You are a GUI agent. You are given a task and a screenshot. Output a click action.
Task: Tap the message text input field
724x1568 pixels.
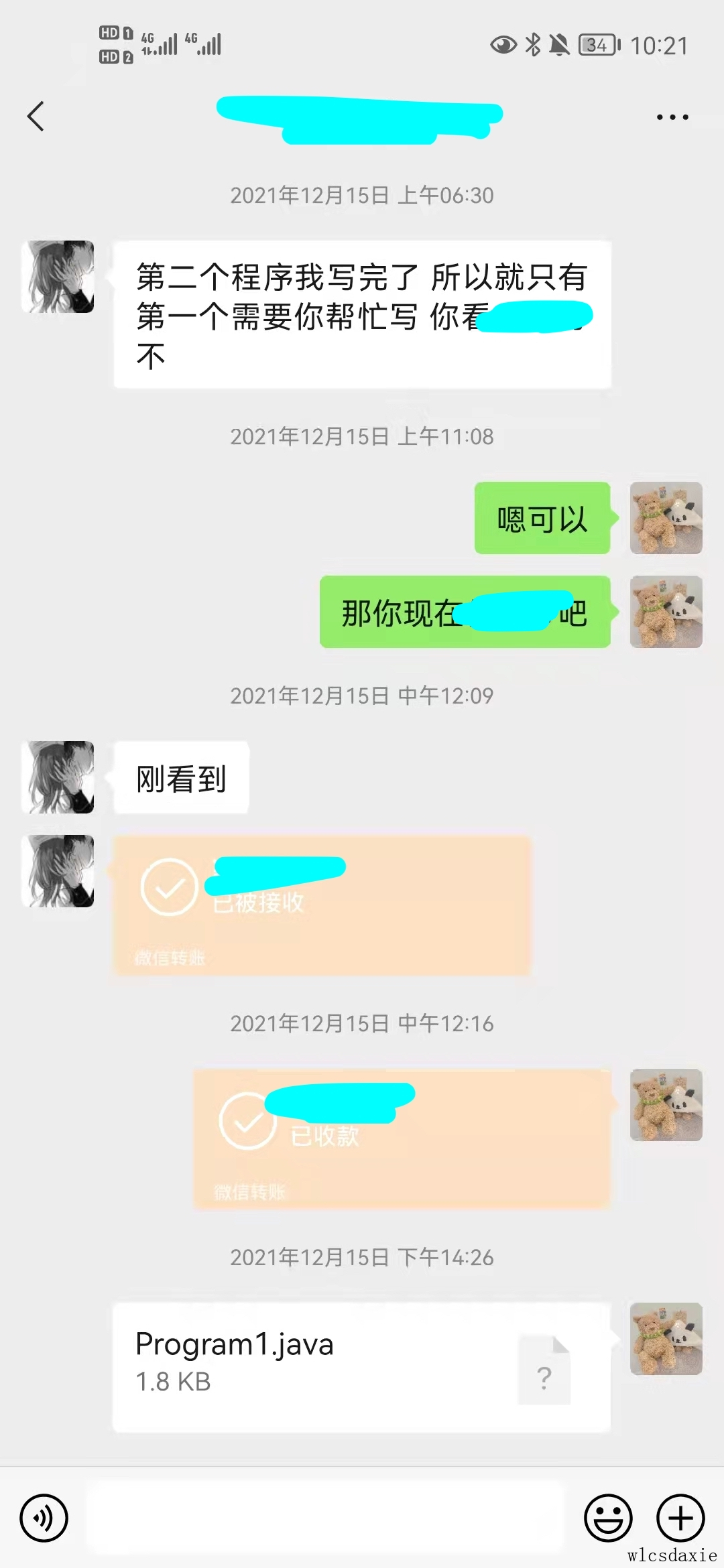pos(326,1518)
